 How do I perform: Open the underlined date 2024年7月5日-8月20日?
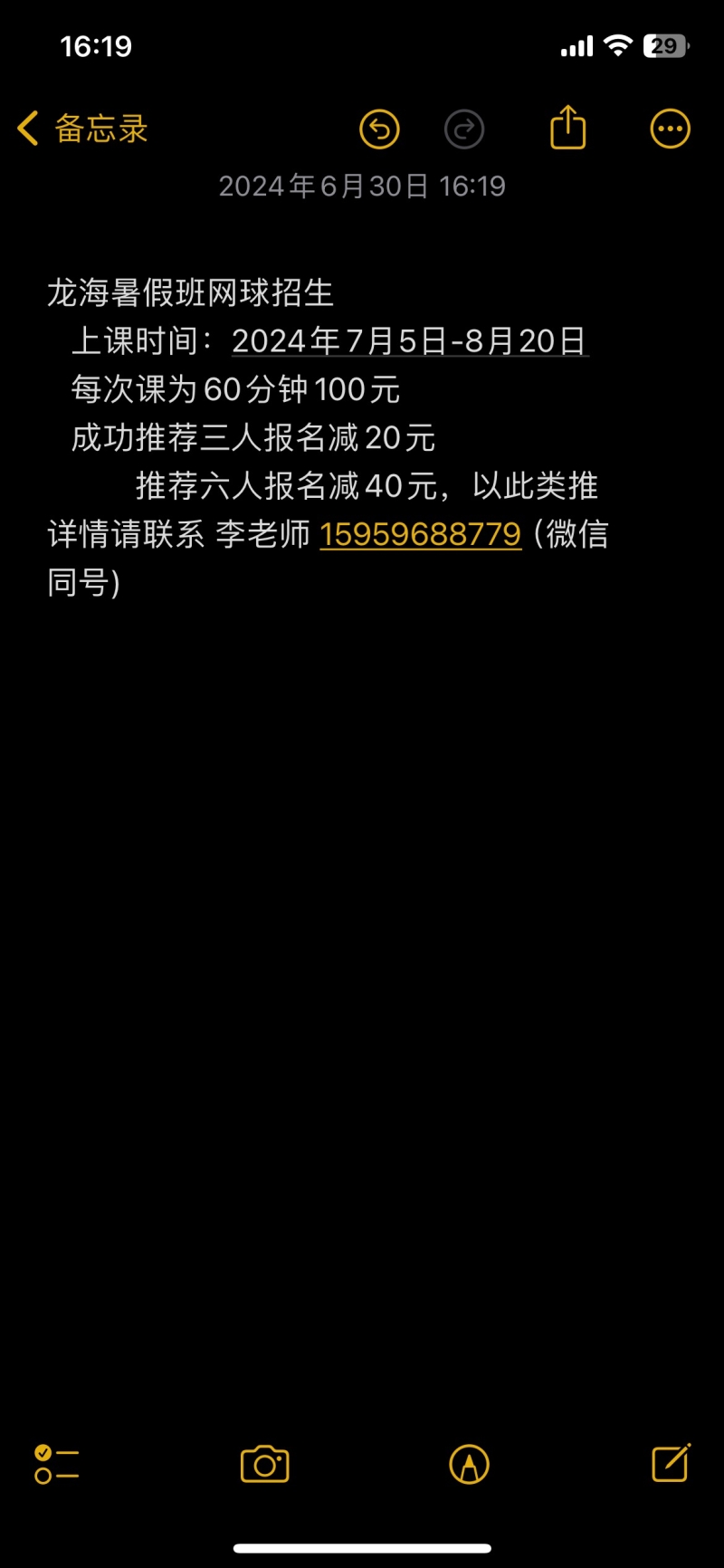(x=410, y=341)
